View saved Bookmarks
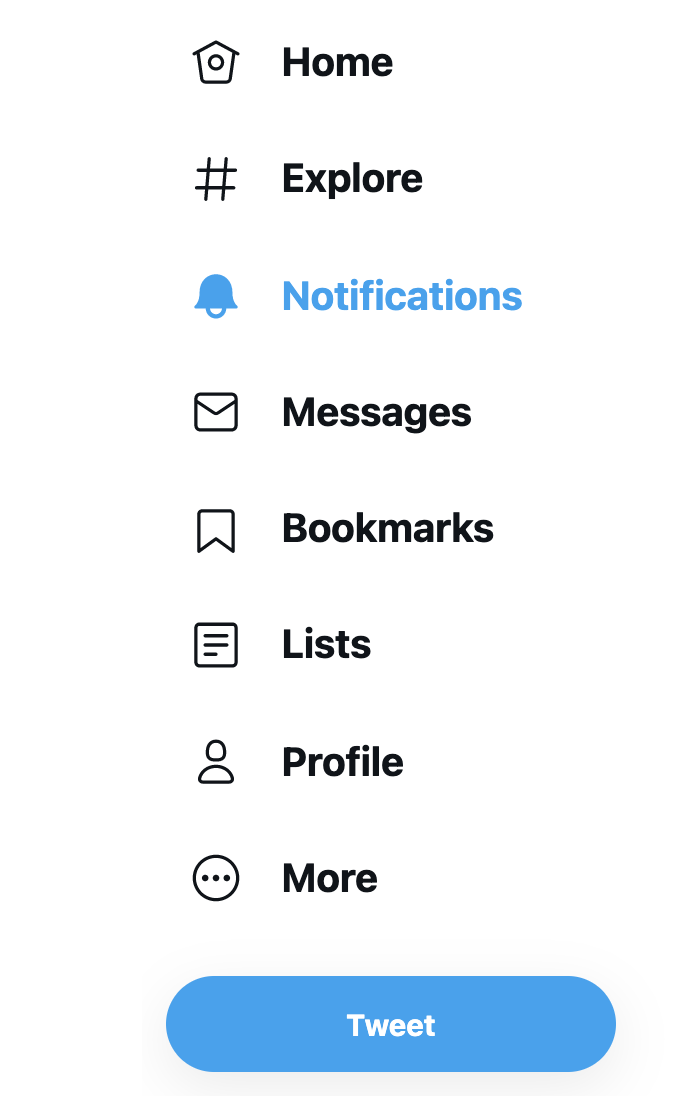The height and width of the screenshot is (1096, 686). coord(387,529)
